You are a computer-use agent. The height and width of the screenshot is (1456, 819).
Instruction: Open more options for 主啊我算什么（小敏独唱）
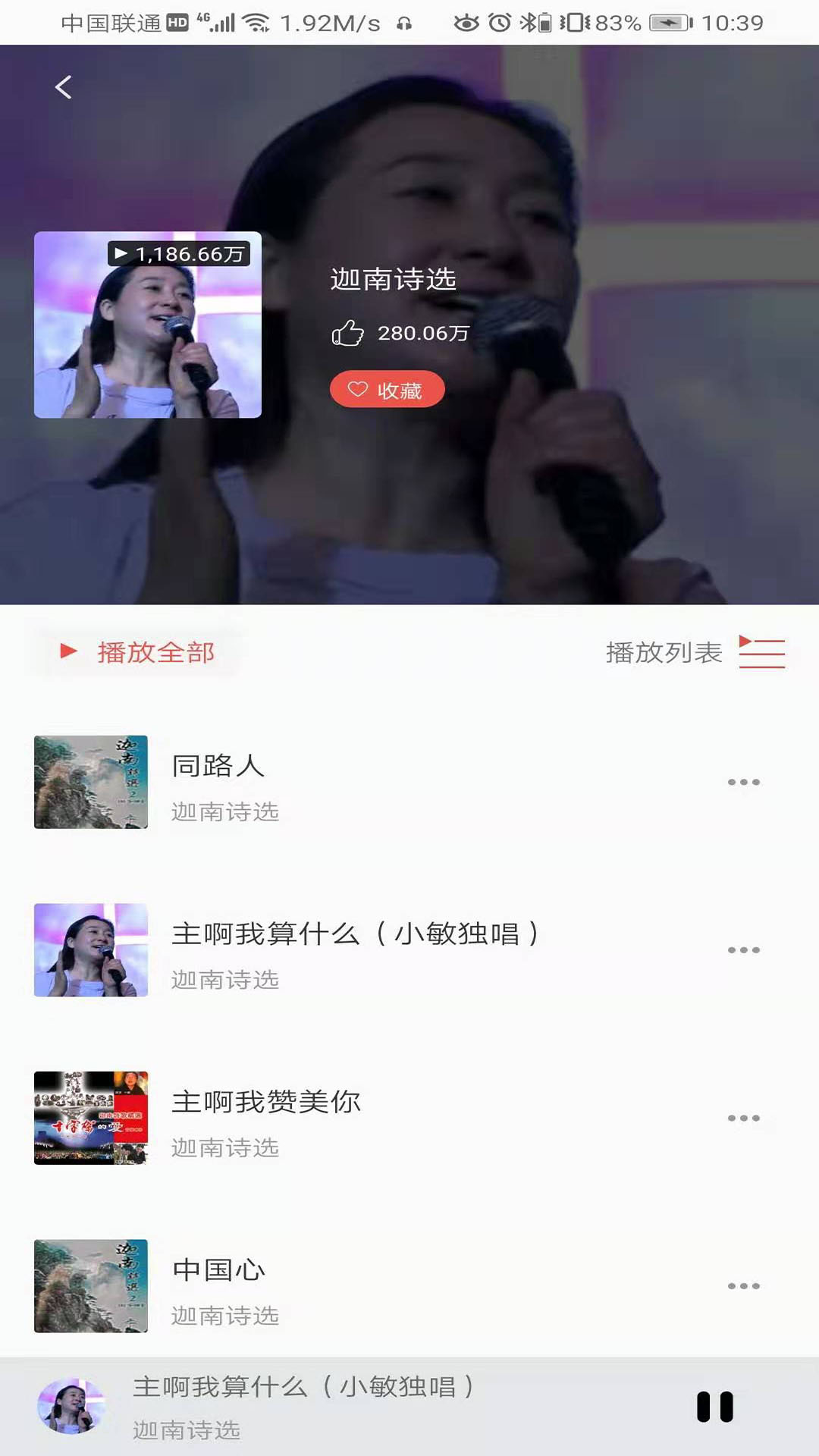[743, 950]
